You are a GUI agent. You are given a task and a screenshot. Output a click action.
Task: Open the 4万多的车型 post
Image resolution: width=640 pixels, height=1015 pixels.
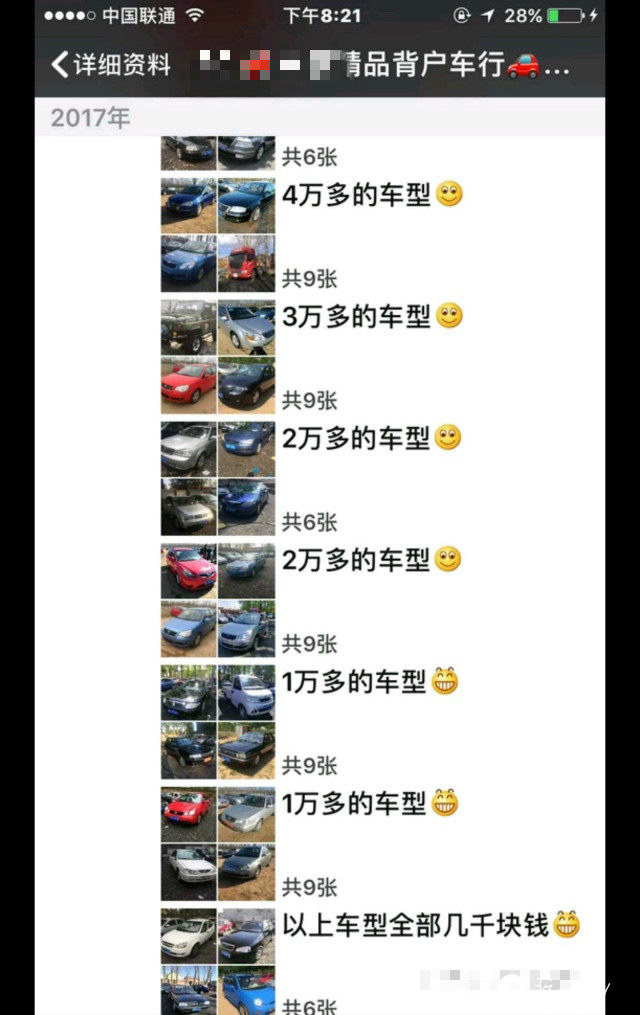coord(356,195)
